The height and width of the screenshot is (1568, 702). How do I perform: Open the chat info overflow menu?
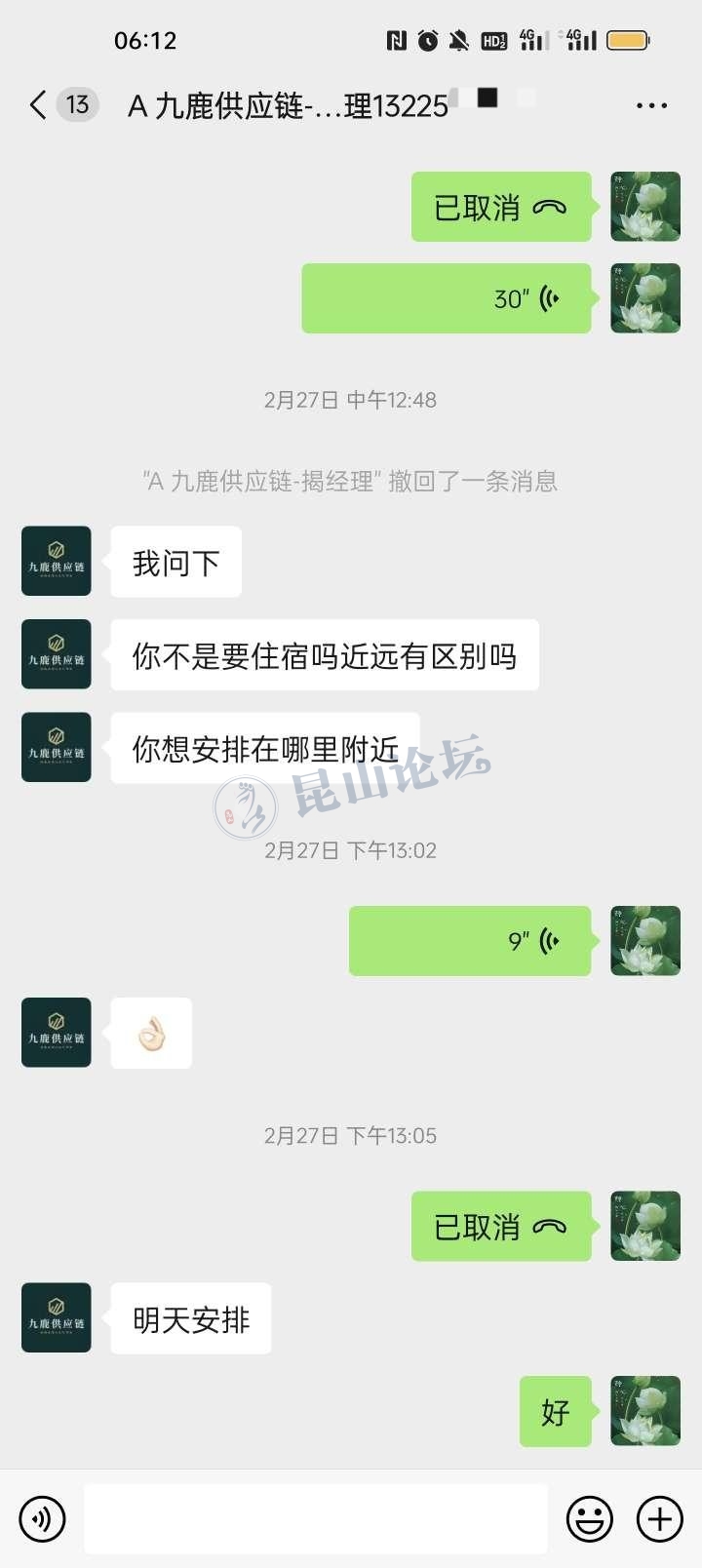point(651,105)
